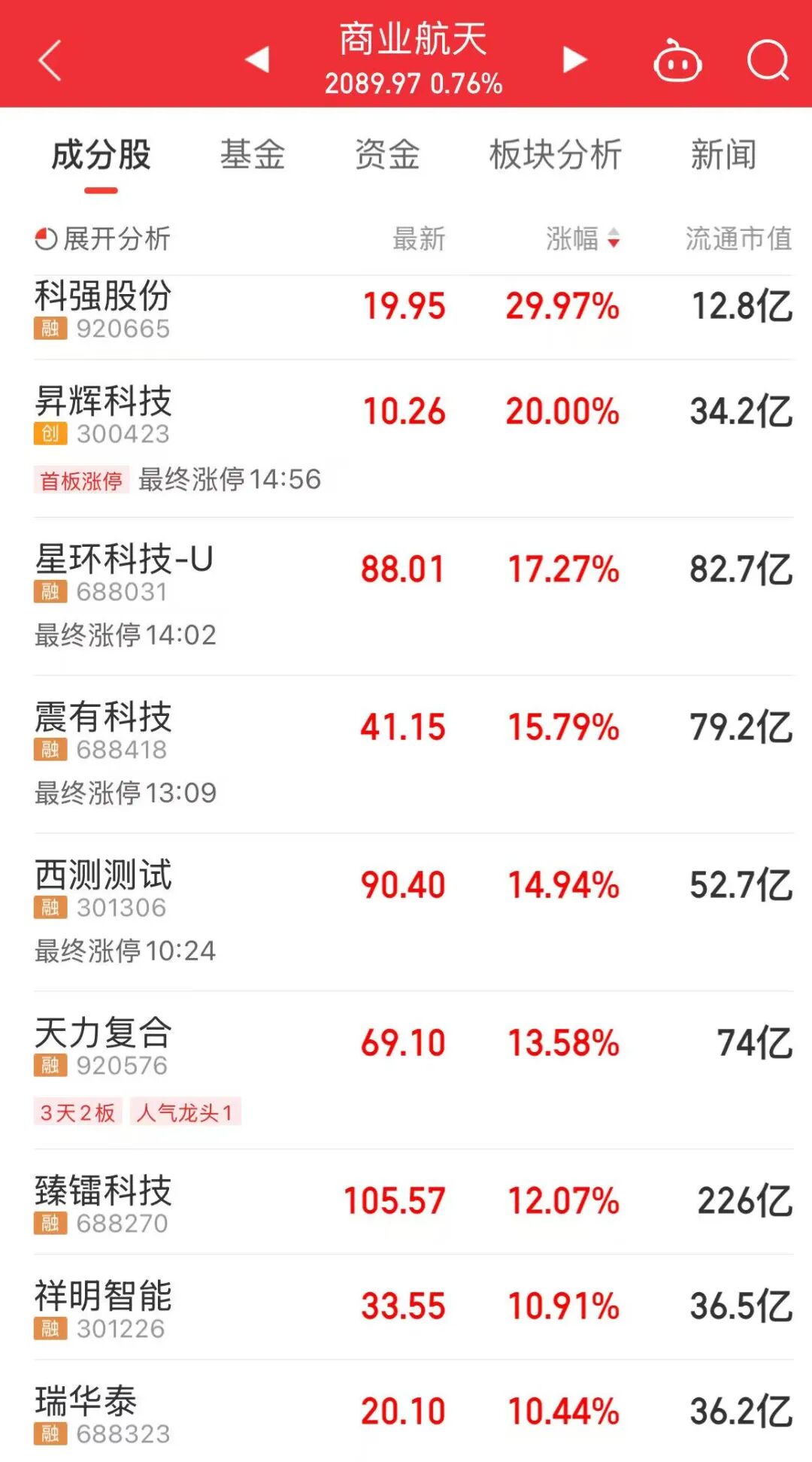812x1462 pixels.
Task: Switch to the 基金 tab
Action: pyautogui.click(x=253, y=155)
